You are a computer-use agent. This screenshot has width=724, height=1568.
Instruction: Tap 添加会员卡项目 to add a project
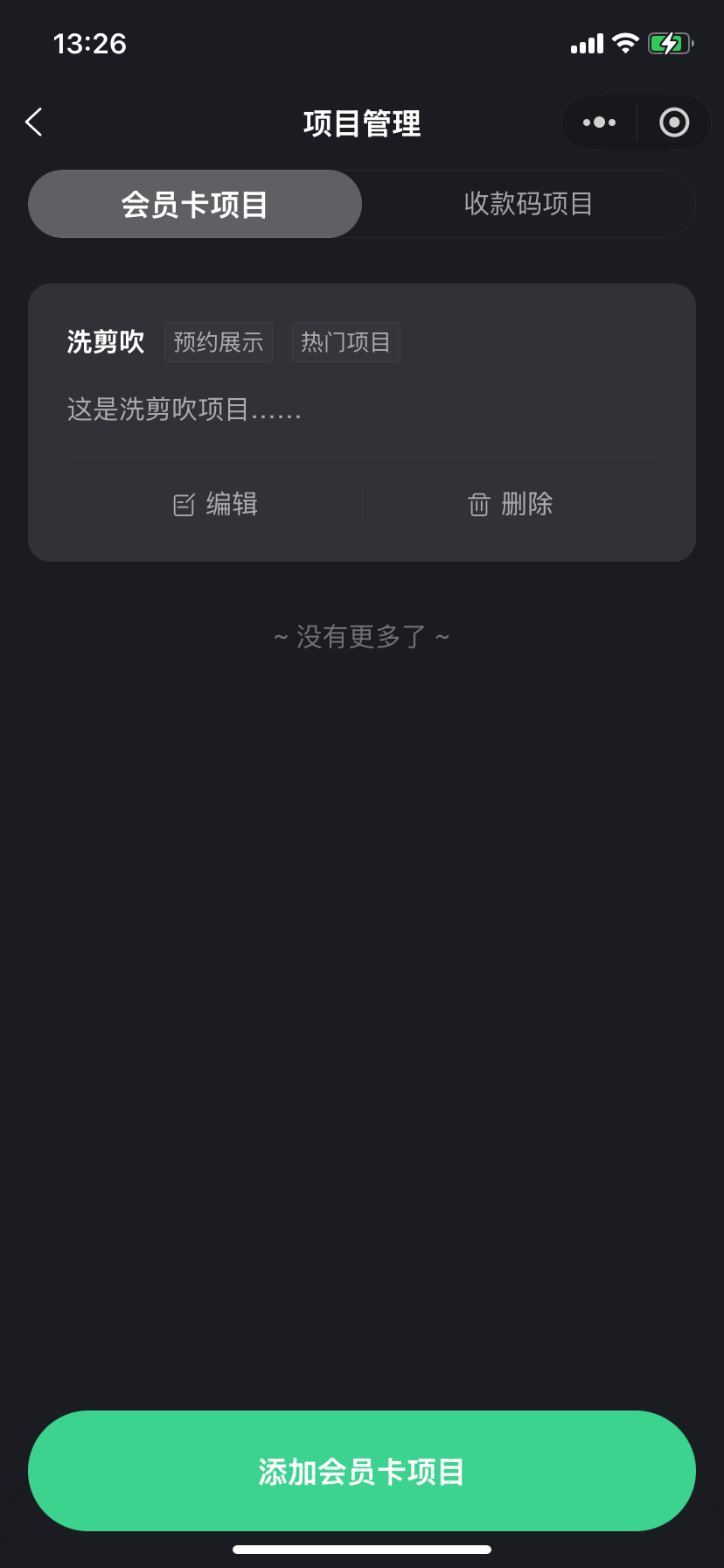click(362, 1471)
